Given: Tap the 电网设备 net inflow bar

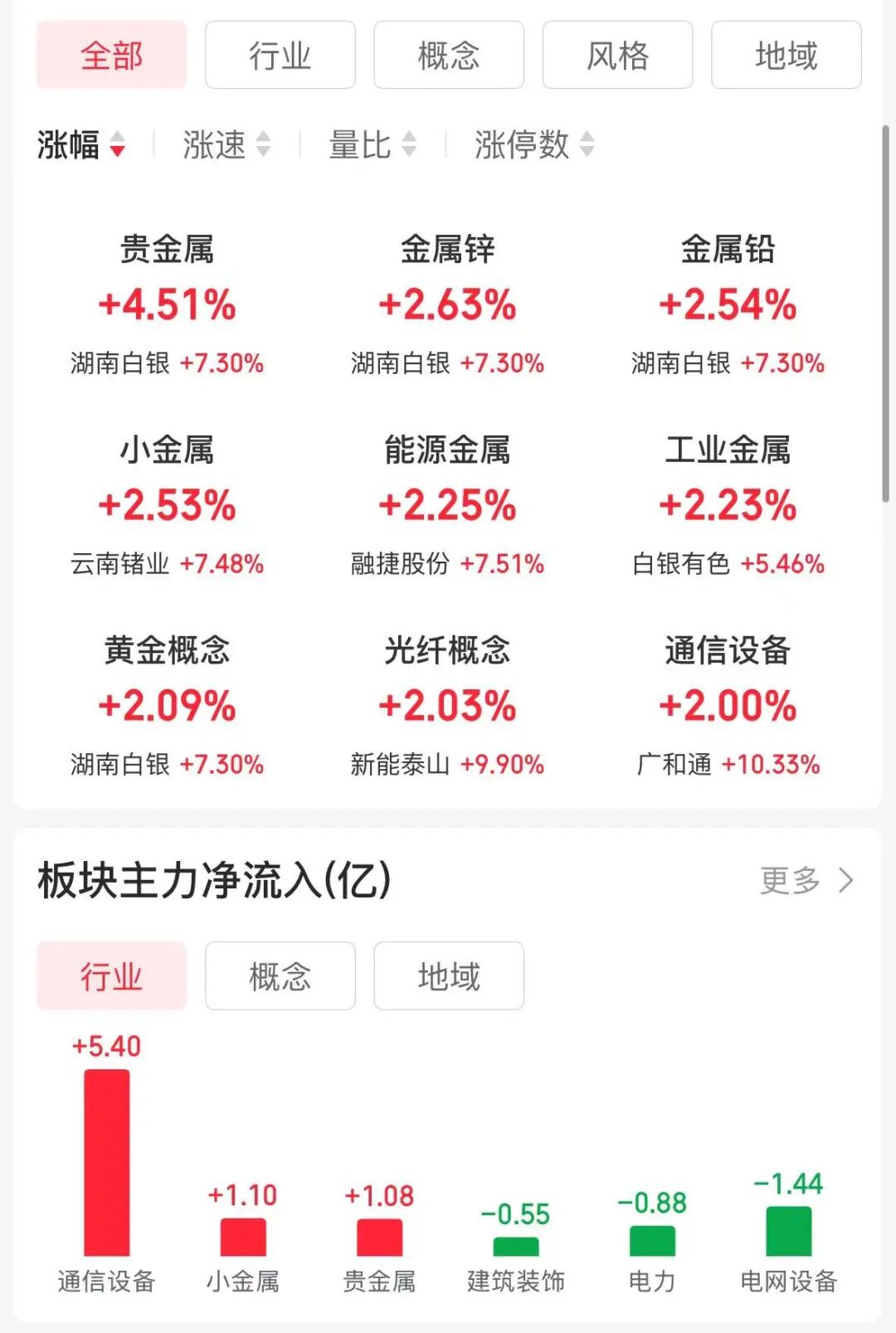Looking at the screenshot, I should point(788,1231).
